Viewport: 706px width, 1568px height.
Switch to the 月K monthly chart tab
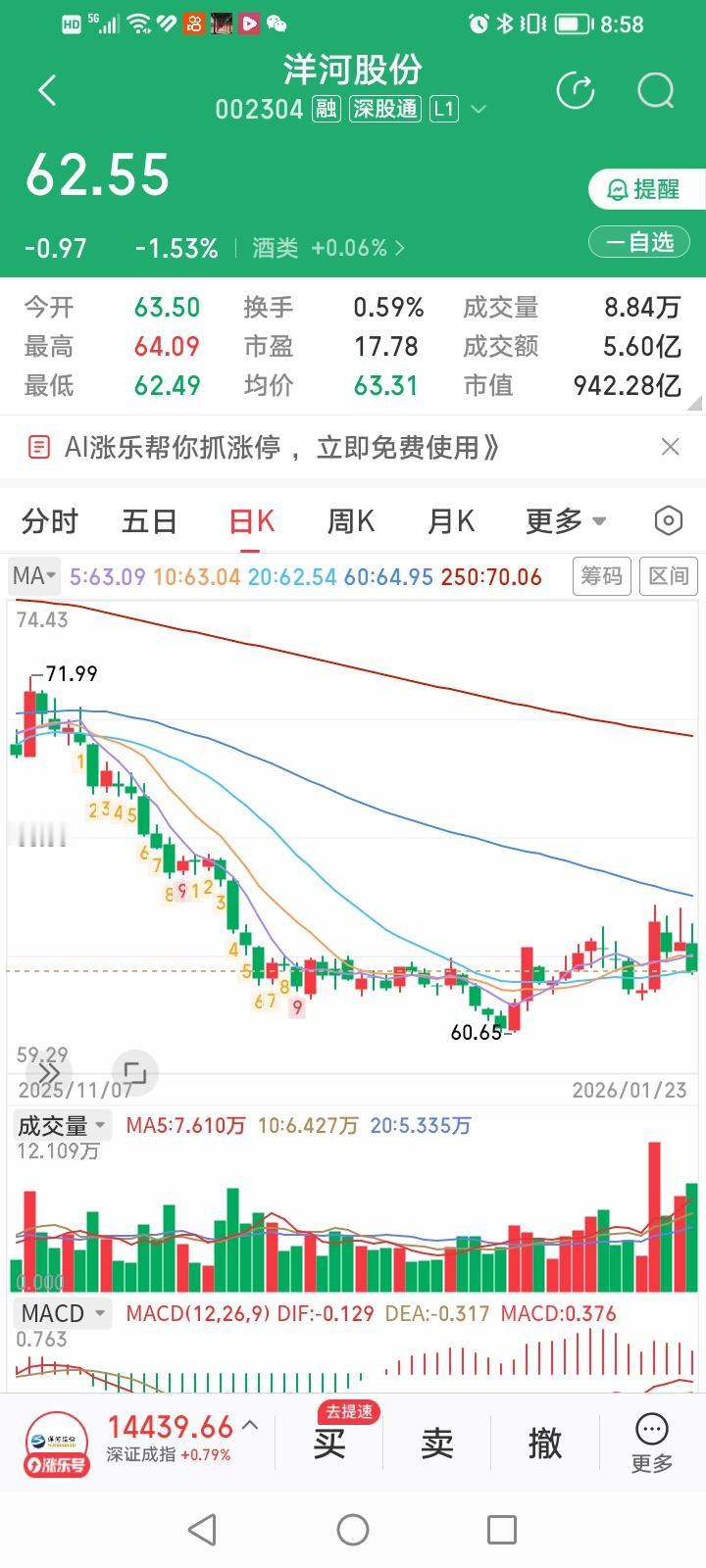click(450, 521)
